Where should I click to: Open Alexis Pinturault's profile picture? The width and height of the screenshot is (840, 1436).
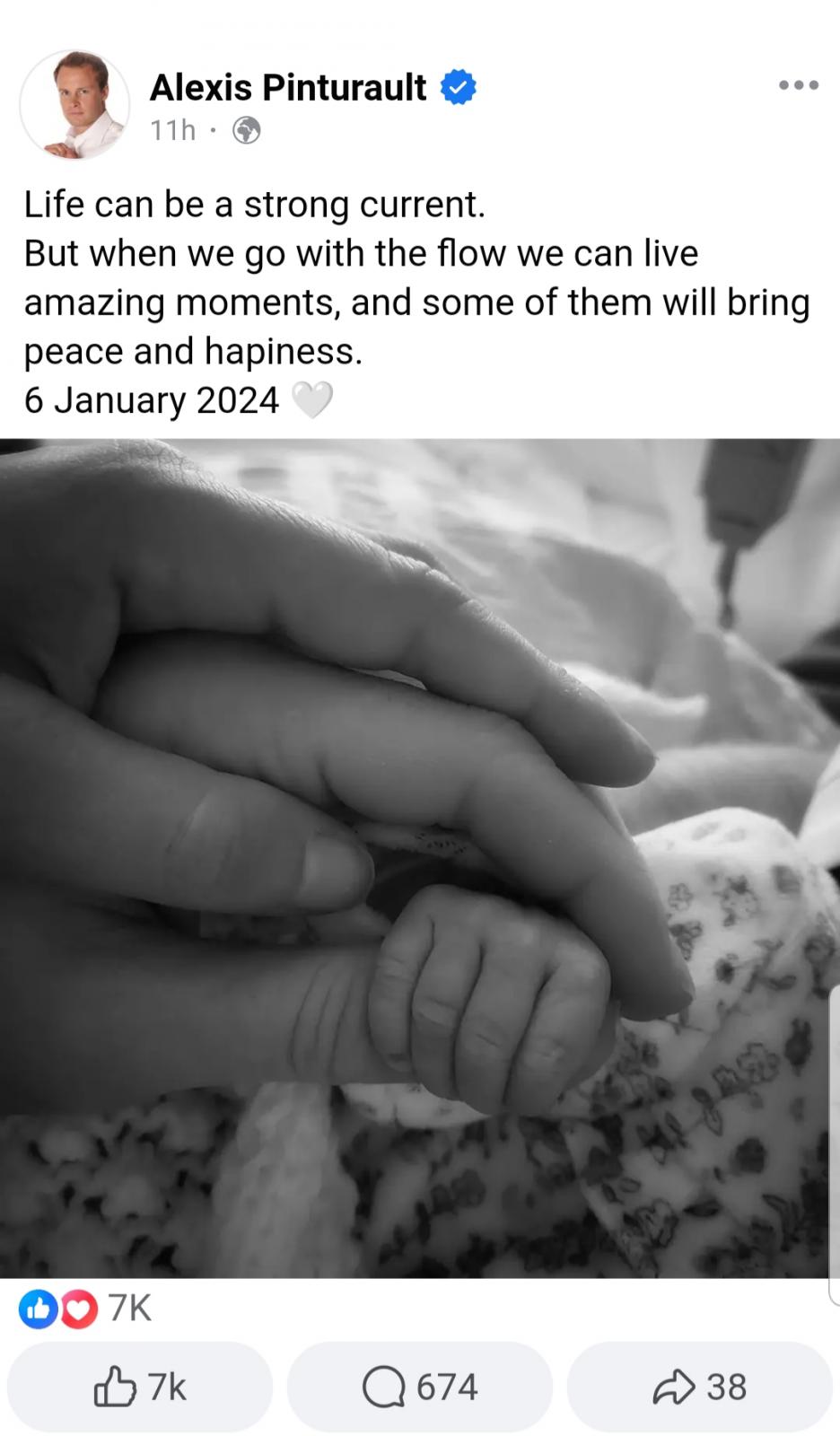coord(74,105)
